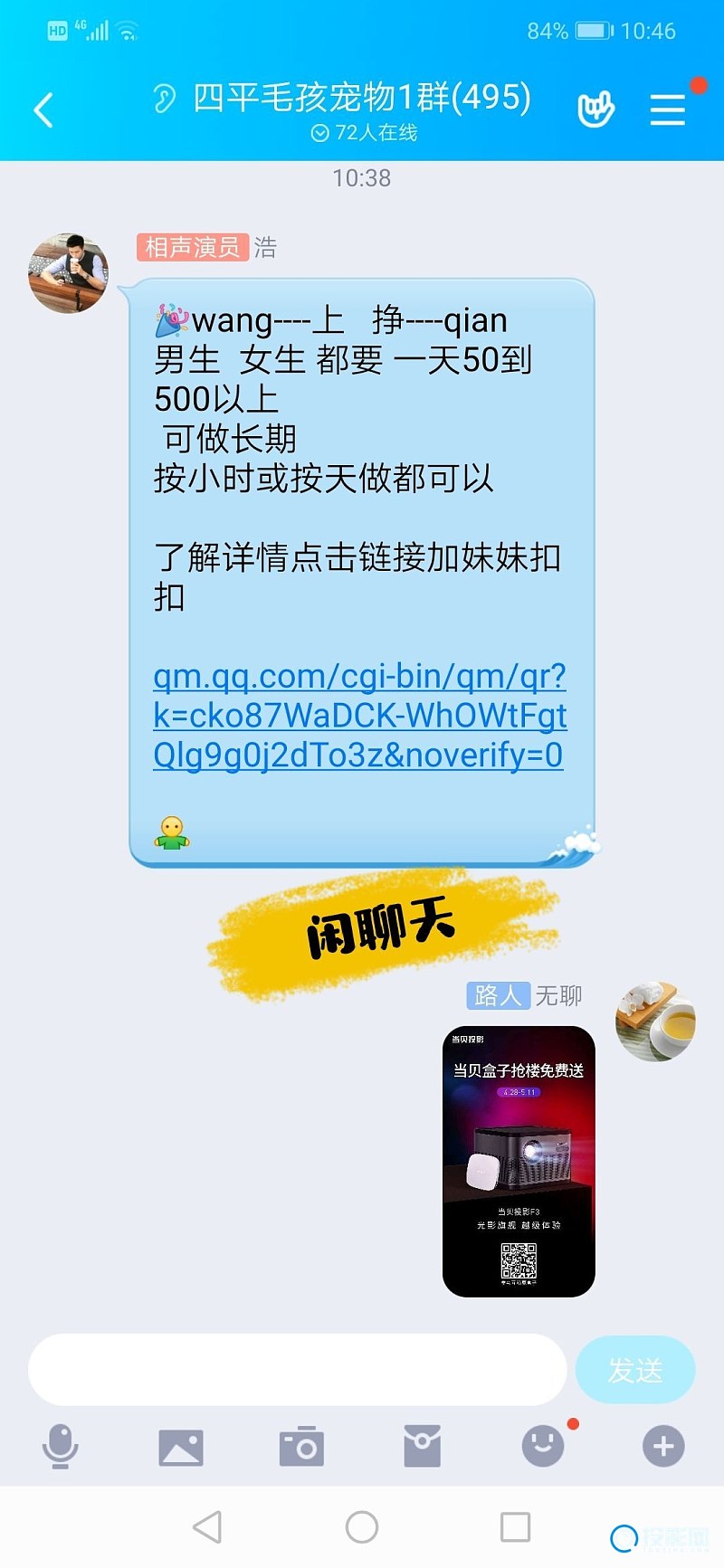
Task: Go back from the group chat
Action: coord(43,110)
